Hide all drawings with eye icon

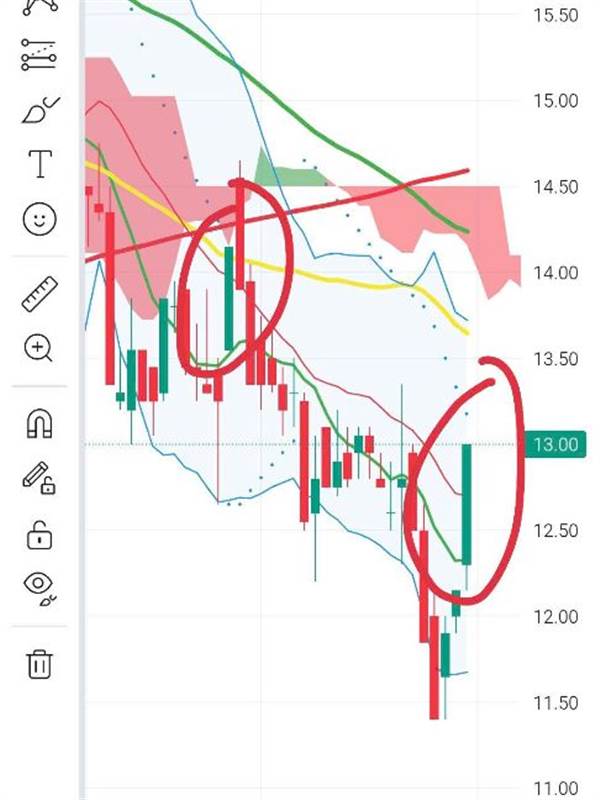40,589
